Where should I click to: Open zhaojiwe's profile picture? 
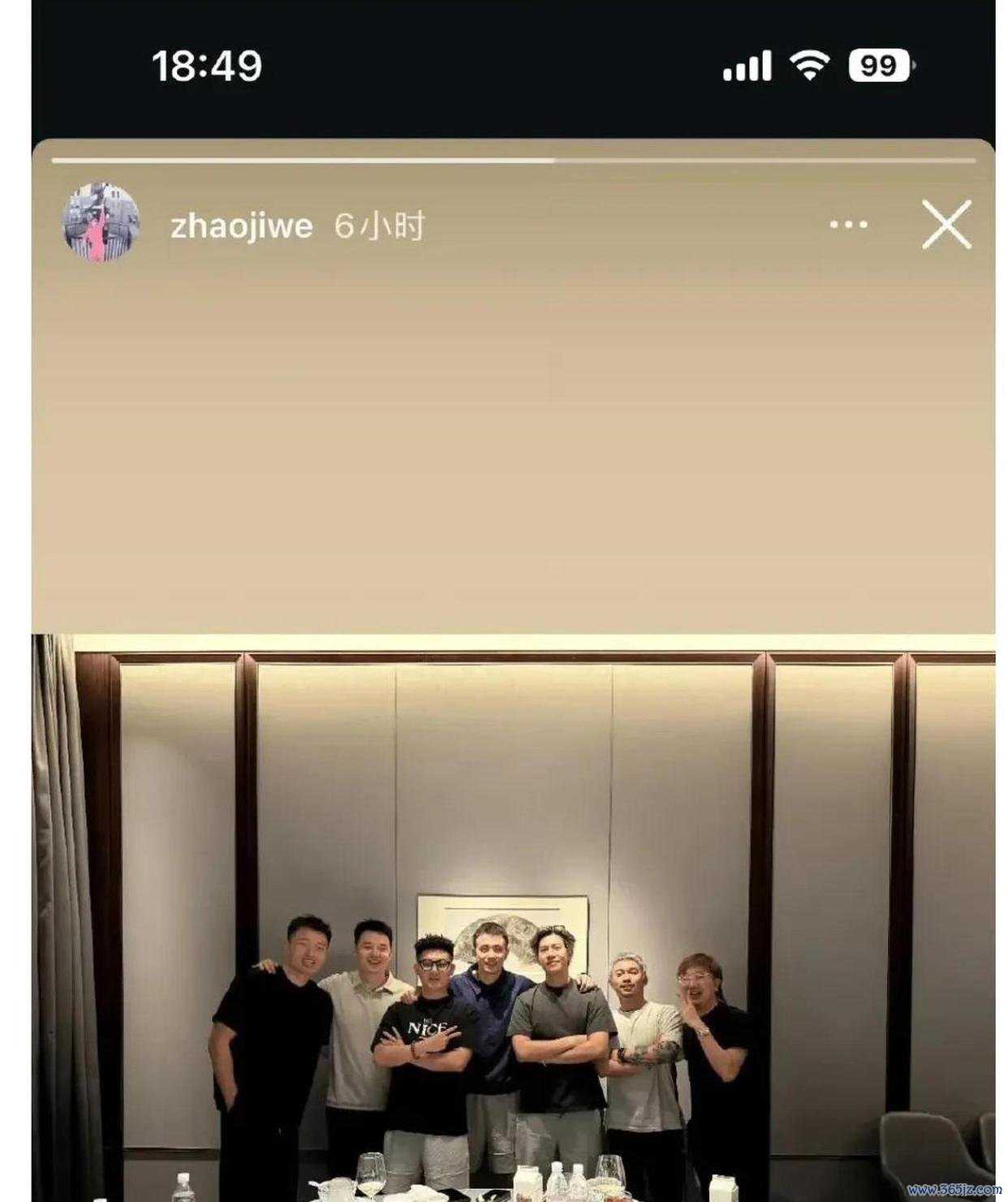coord(101,222)
